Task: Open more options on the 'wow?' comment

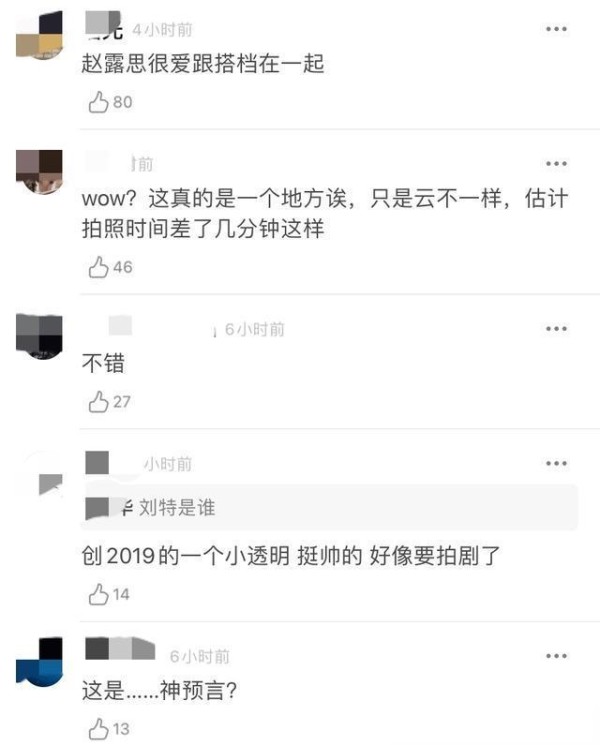Action: click(555, 163)
